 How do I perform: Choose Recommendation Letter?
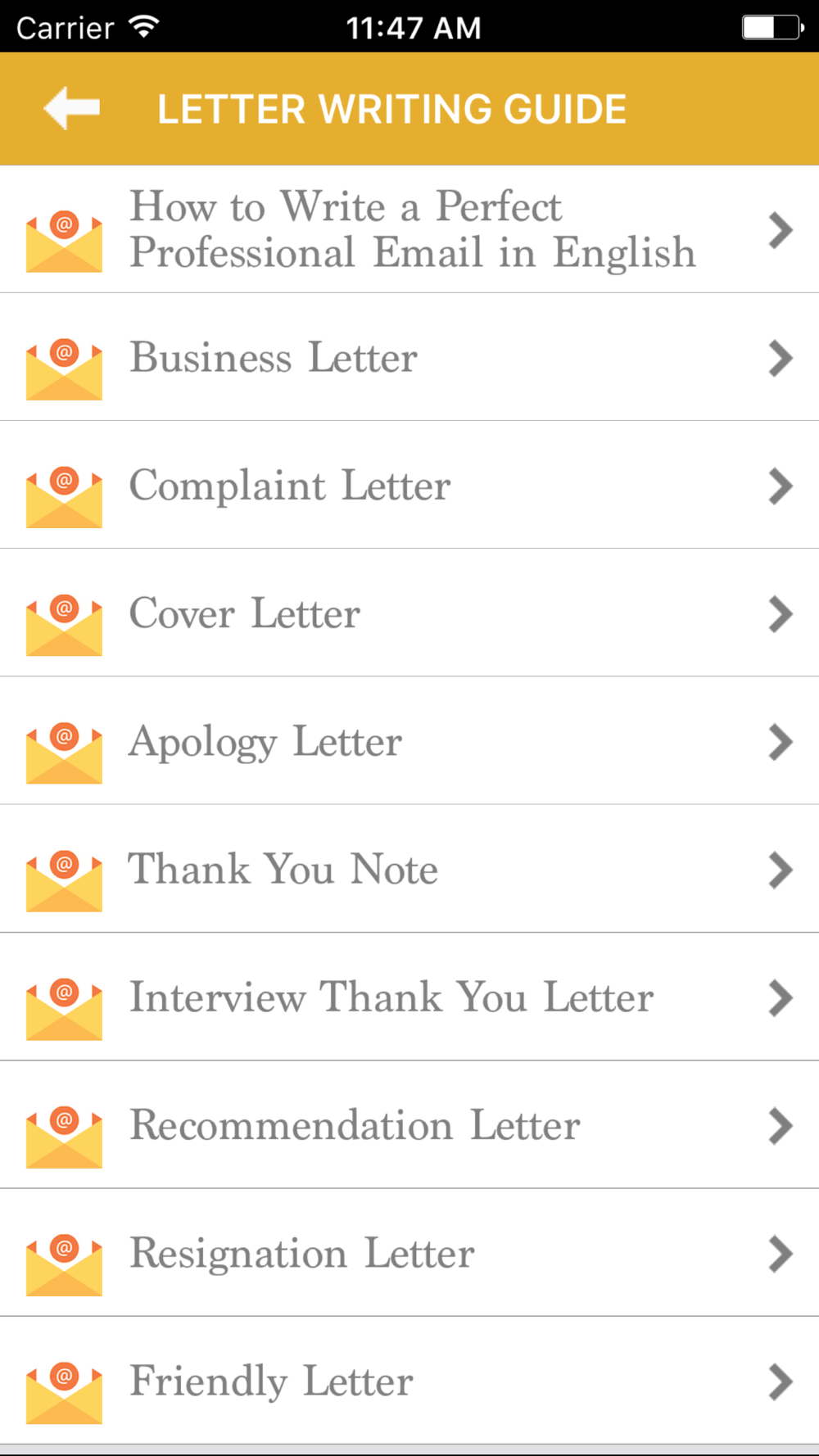coord(409,1124)
